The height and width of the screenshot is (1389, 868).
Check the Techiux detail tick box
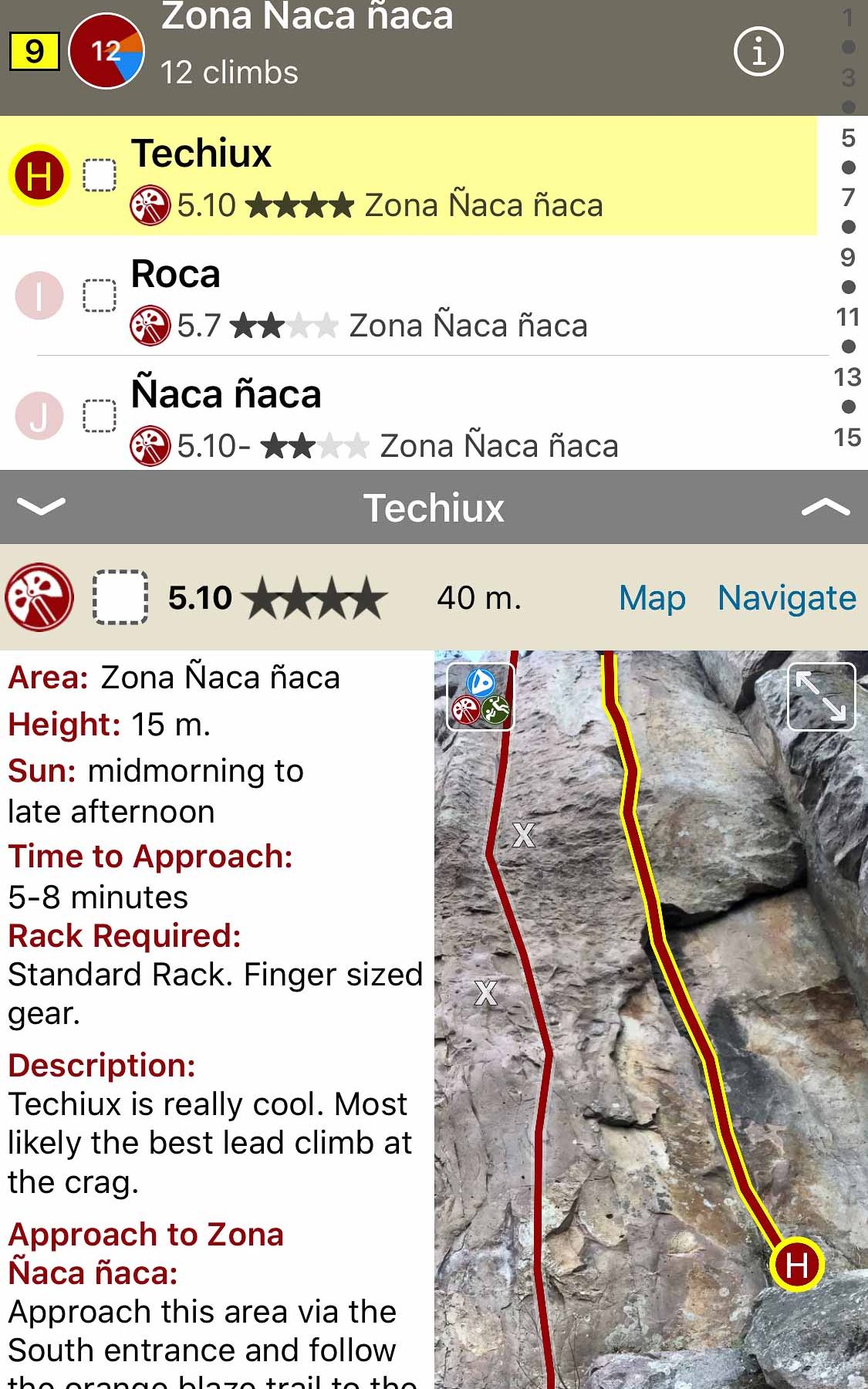pos(120,597)
